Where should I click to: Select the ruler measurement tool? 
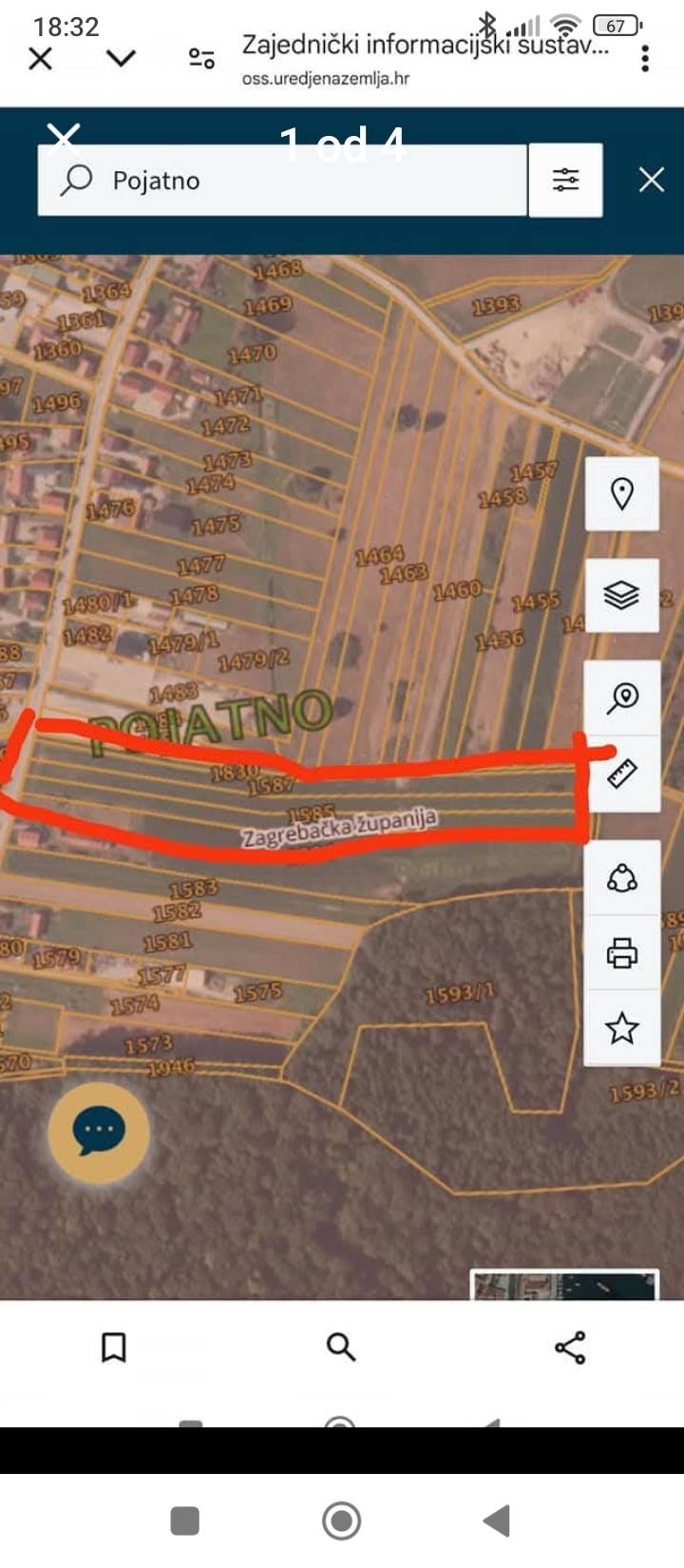pos(622,774)
